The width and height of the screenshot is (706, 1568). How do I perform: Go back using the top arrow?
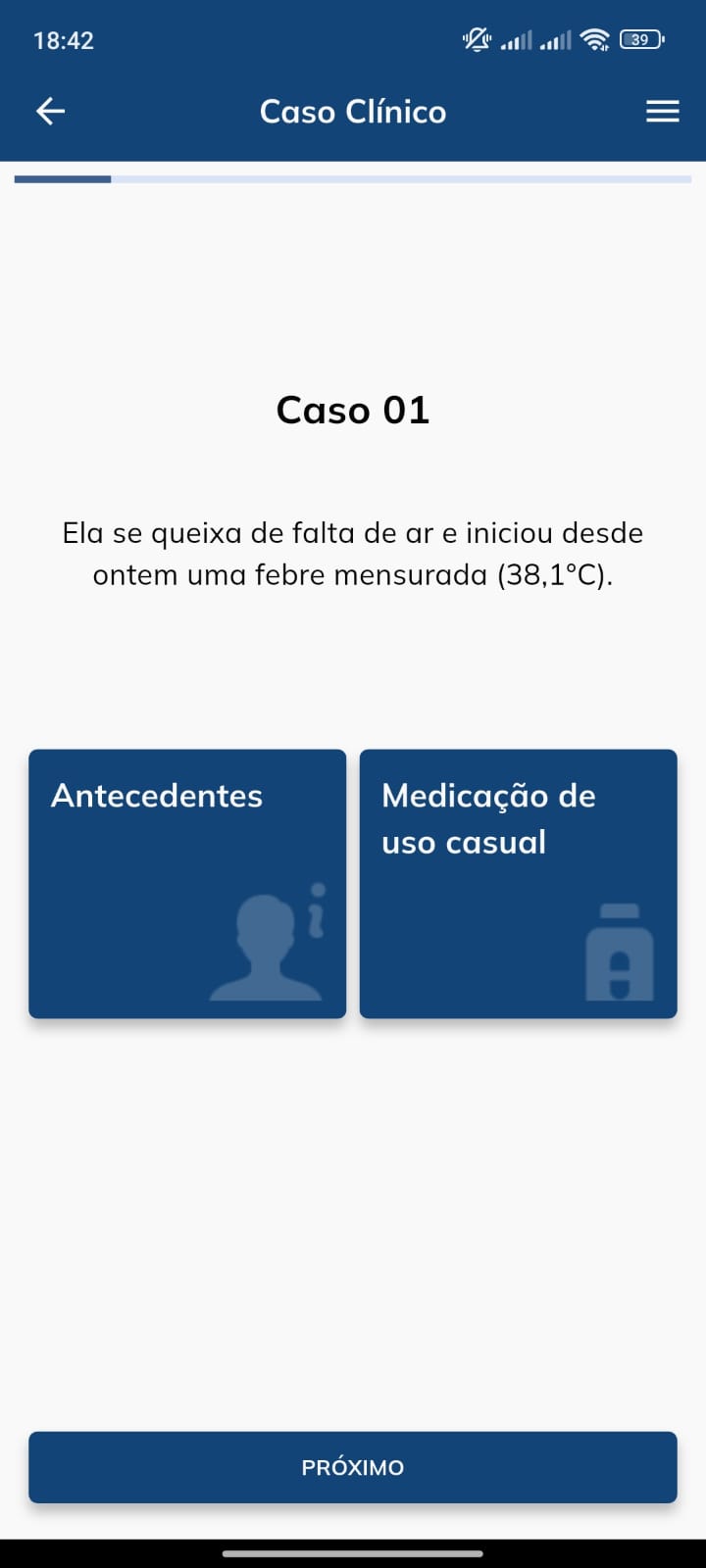[51, 112]
